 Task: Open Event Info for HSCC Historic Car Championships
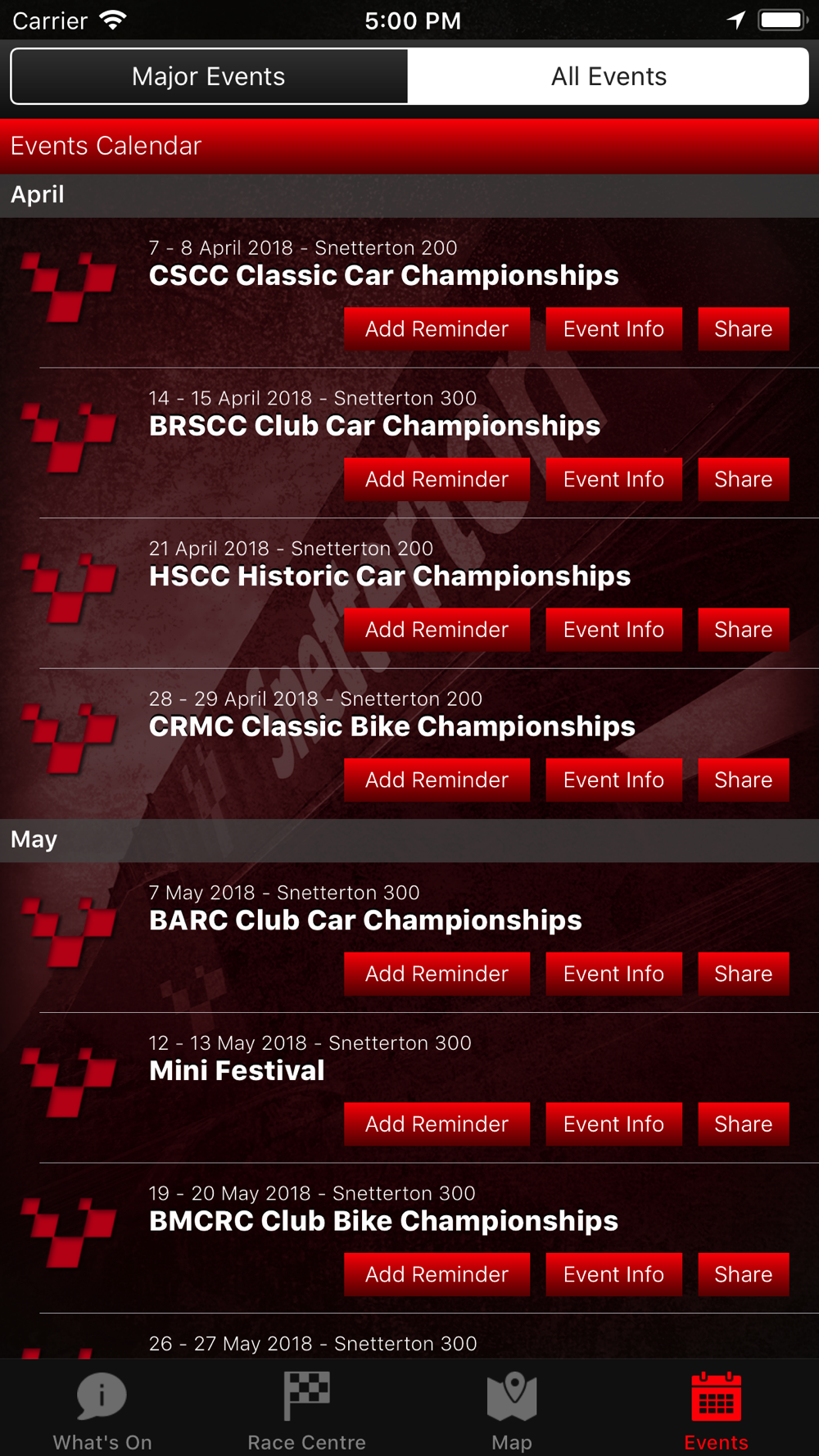coord(613,629)
